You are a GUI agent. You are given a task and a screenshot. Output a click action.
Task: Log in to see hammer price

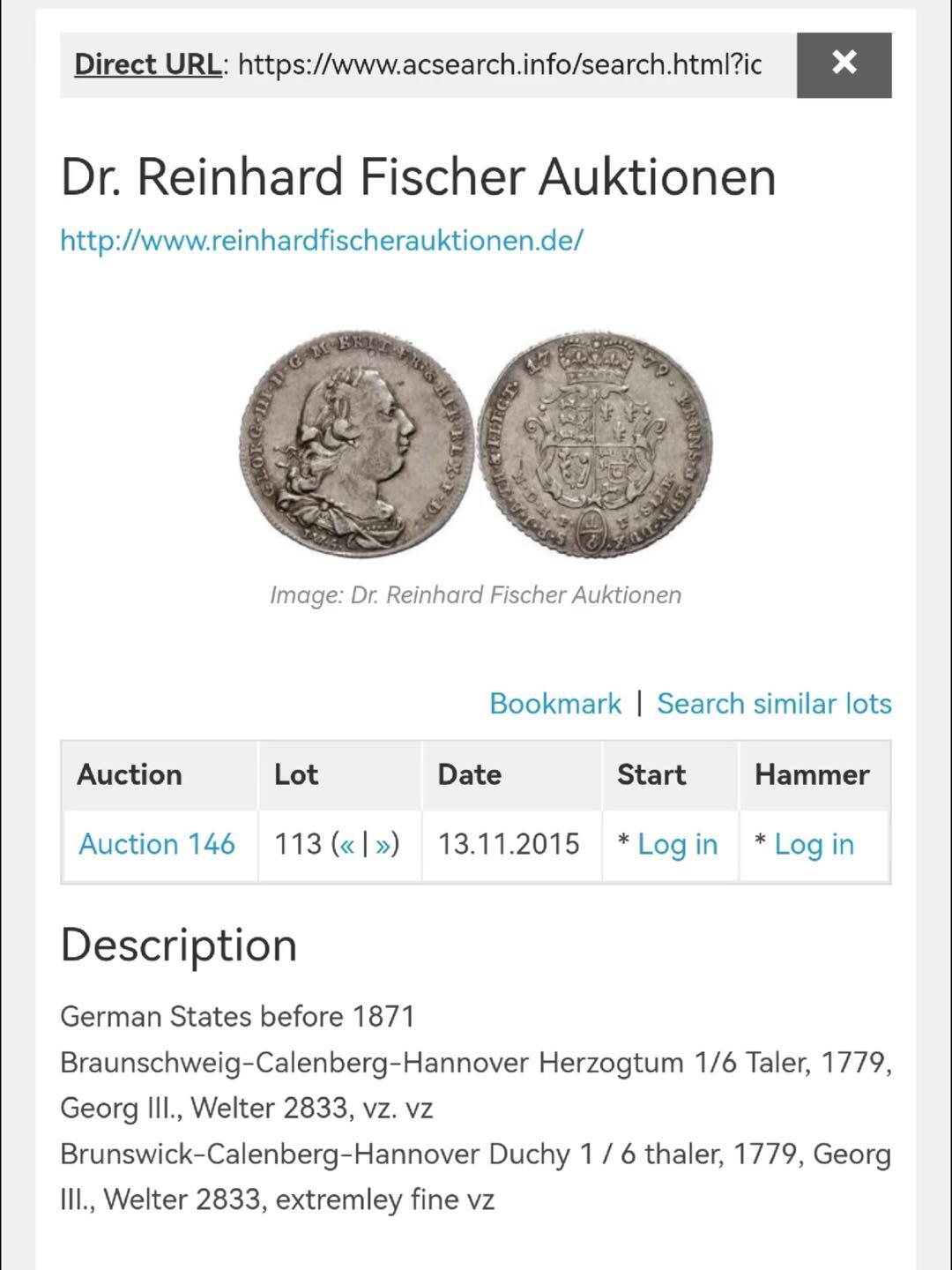coord(814,845)
